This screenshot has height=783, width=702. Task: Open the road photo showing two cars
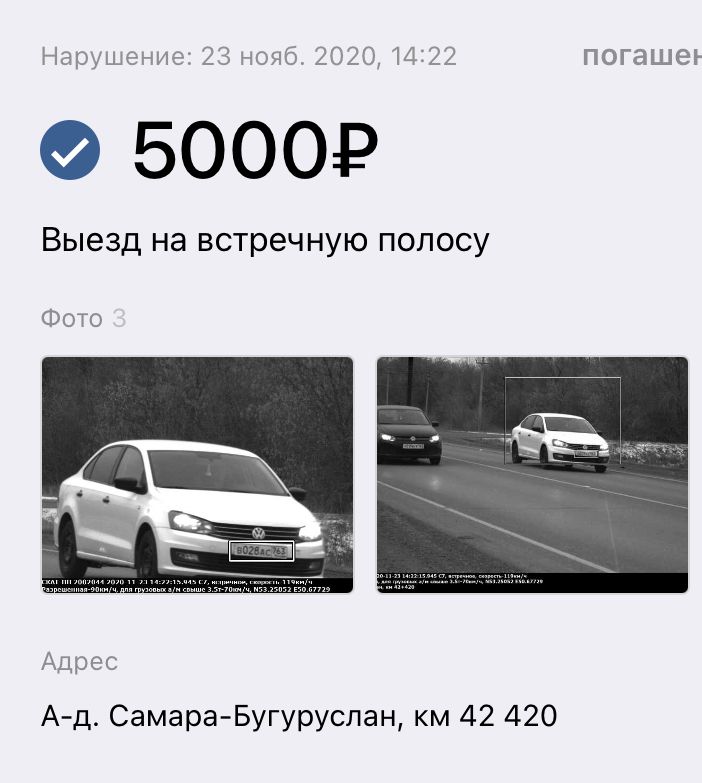(x=532, y=475)
